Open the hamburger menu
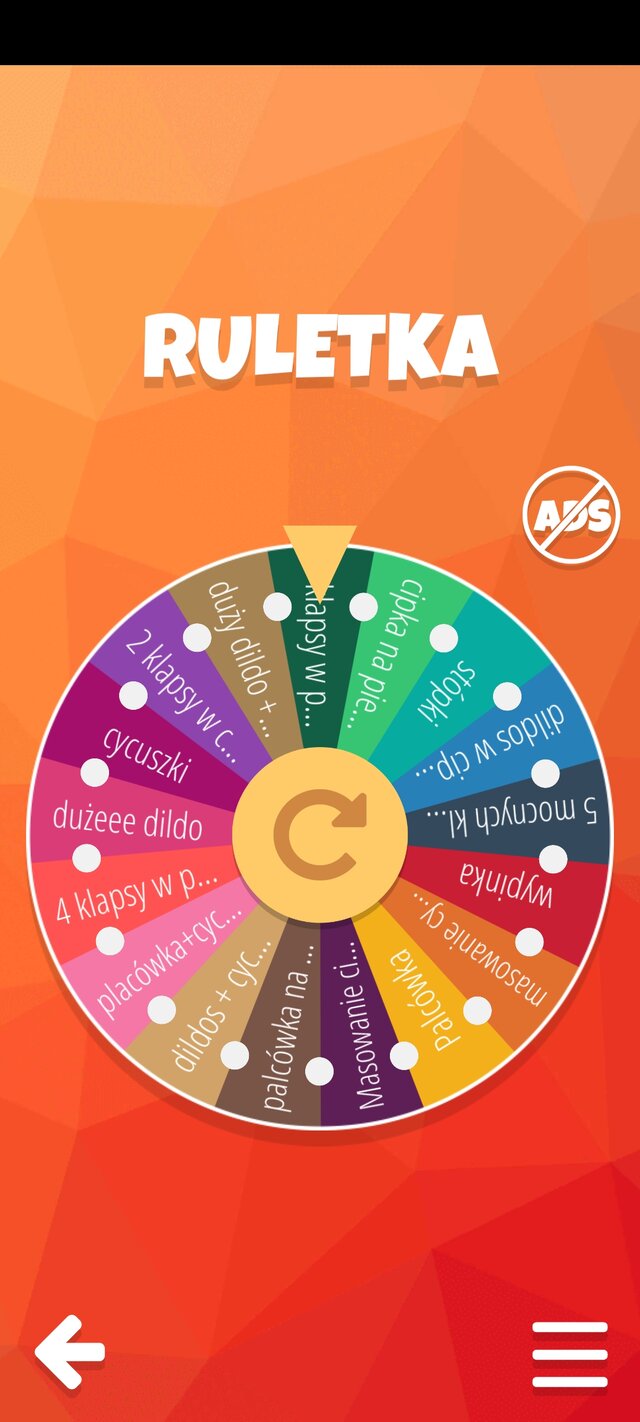The width and height of the screenshot is (640, 1422). click(x=570, y=1354)
